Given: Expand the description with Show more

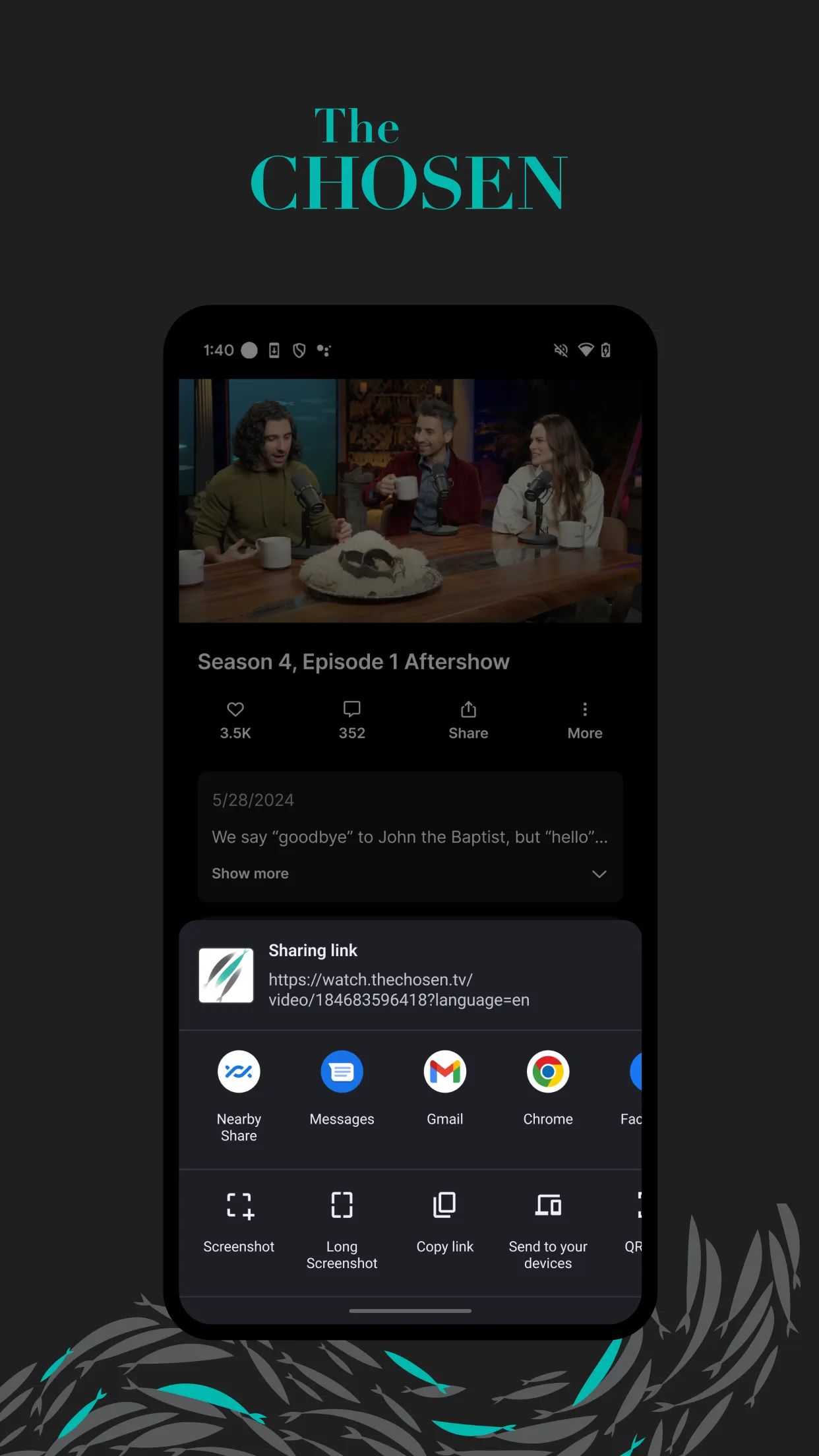Looking at the screenshot, I should click(250, 873).
